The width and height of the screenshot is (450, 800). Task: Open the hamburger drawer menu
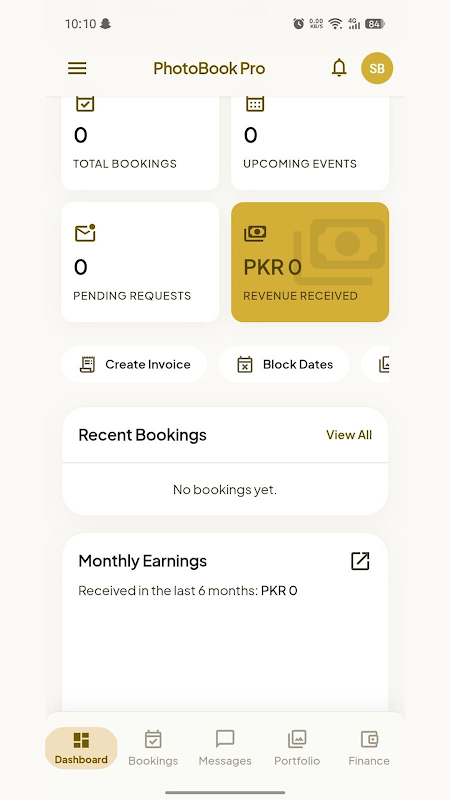[77, 68]
